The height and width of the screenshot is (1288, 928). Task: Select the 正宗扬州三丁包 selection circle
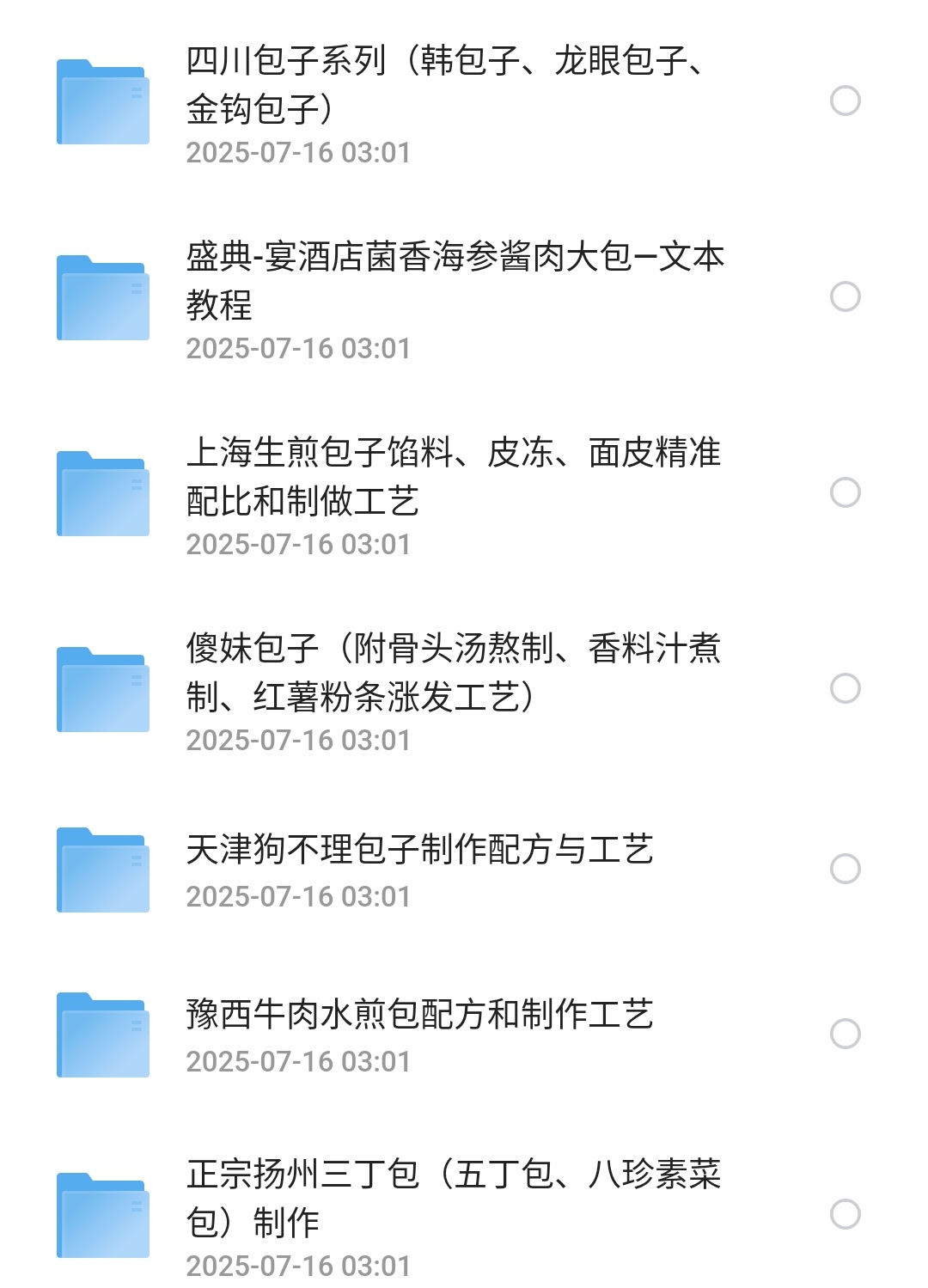coord(846,1214)
